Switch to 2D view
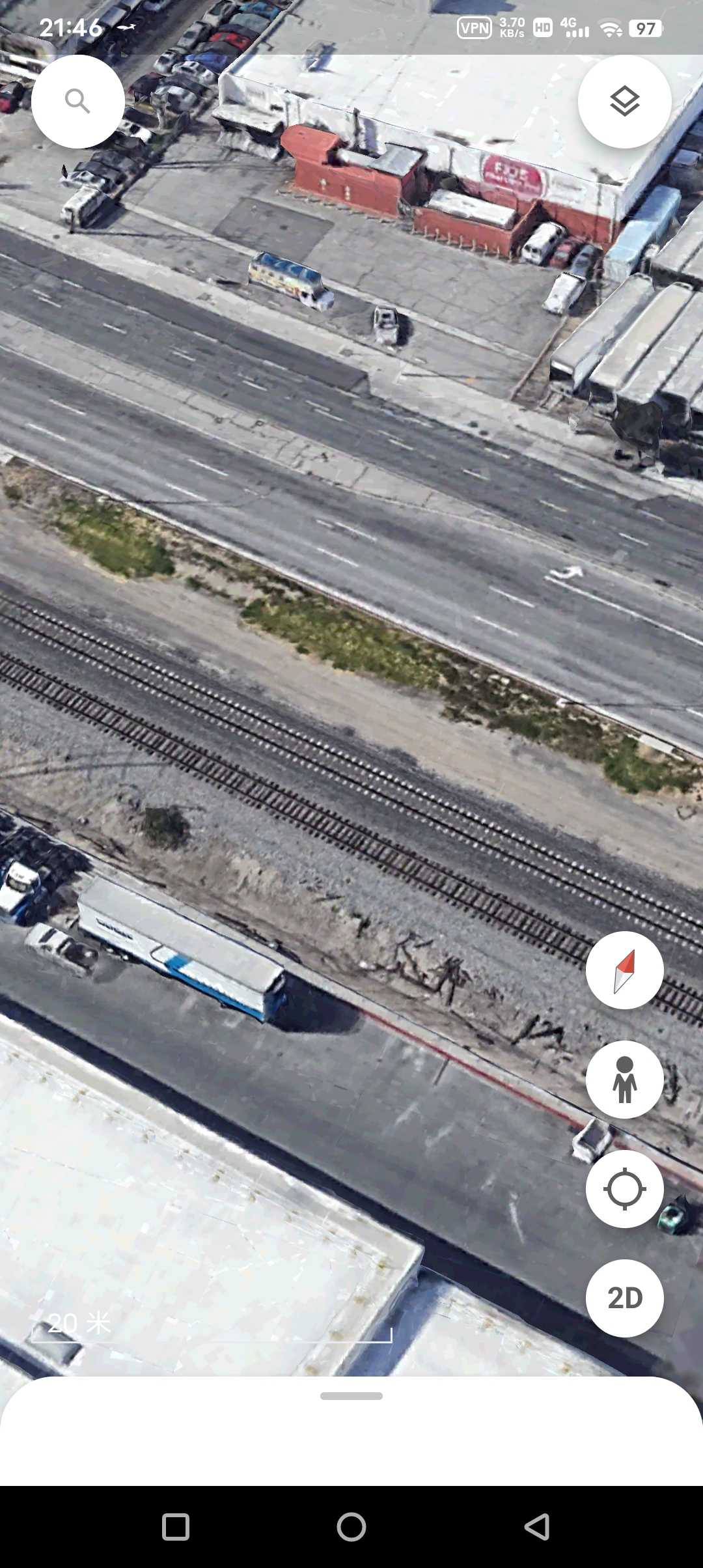703x1568 pixels. pyautogui.click(x=624, y=1298)
